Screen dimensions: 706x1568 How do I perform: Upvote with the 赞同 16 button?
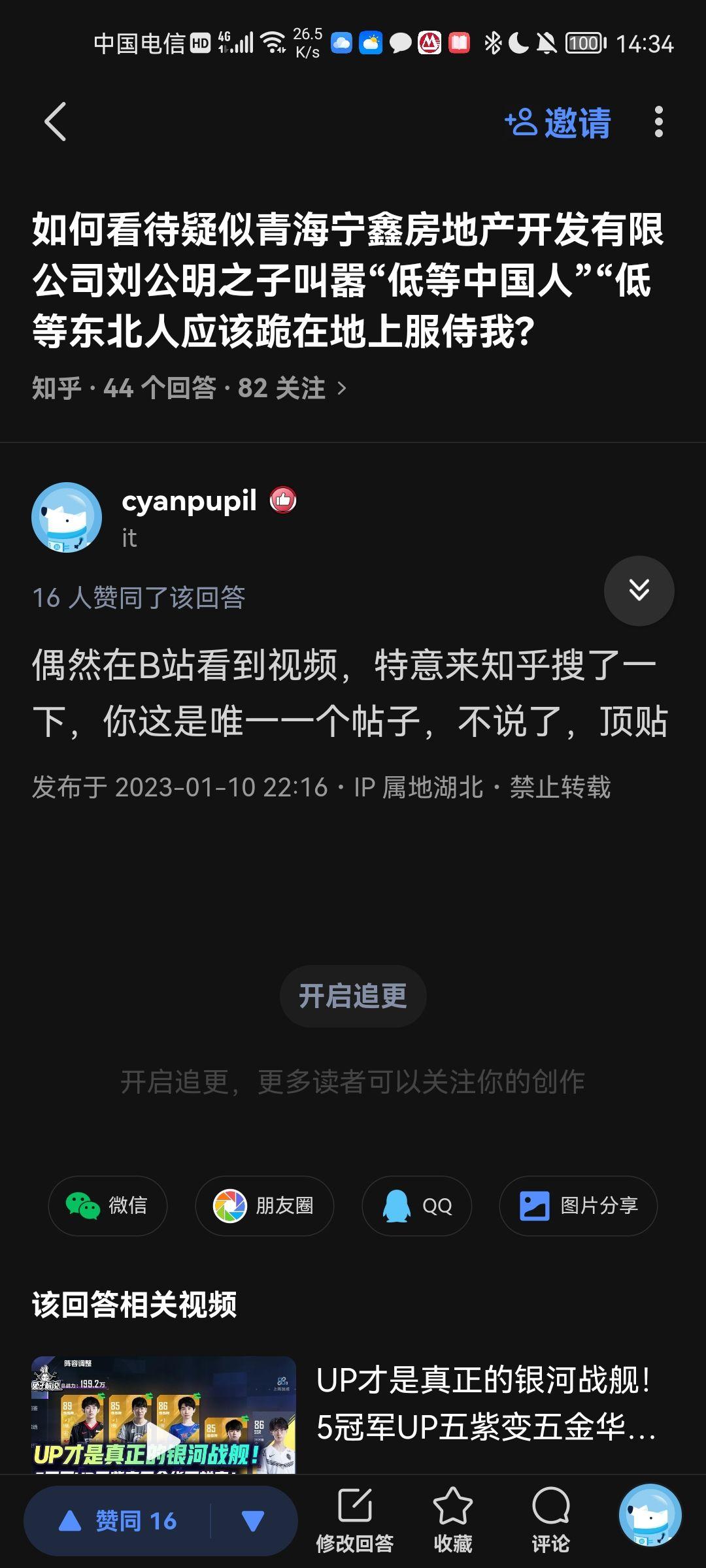tap(119, 1521)
